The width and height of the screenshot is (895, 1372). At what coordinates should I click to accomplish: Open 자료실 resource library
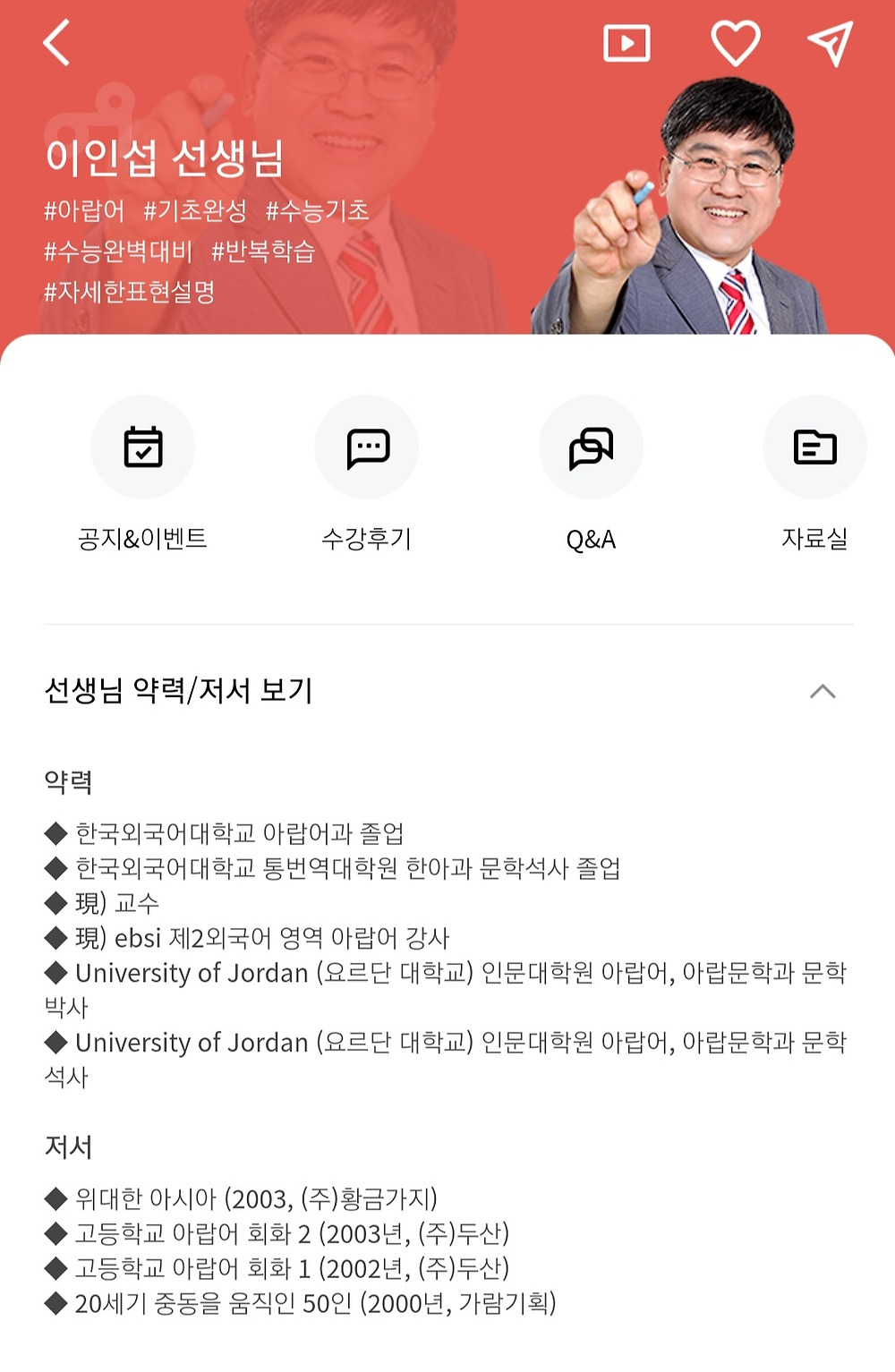pos(814,447)
